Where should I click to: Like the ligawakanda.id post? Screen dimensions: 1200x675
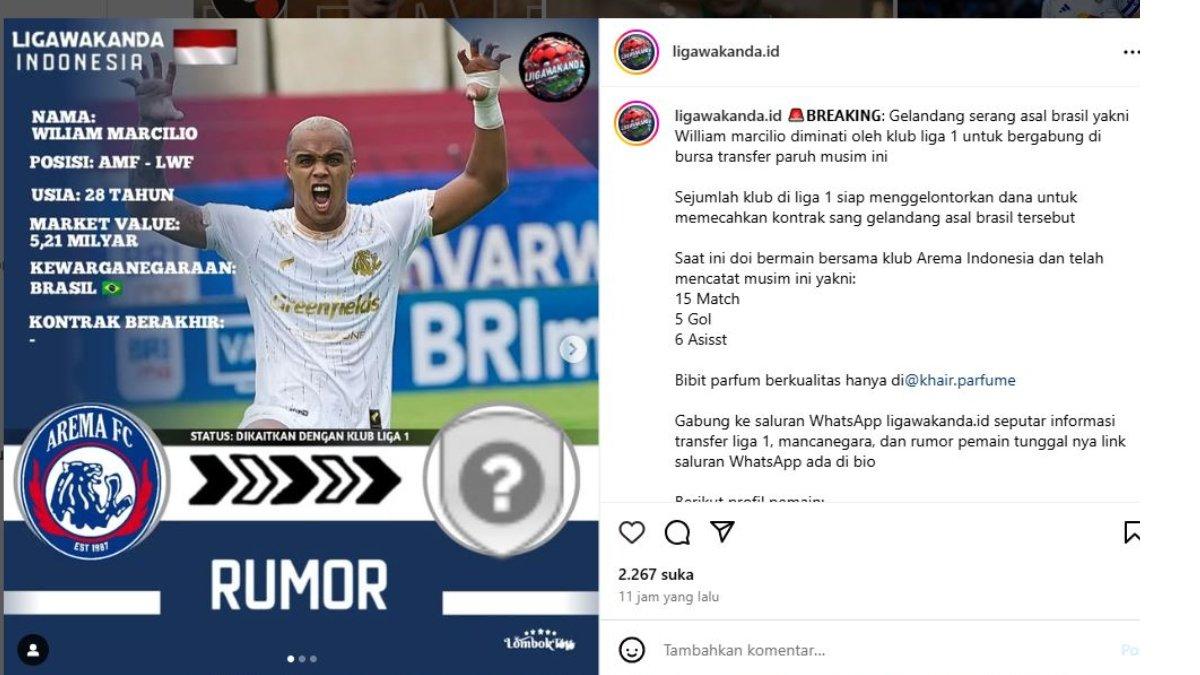[631, 532]
